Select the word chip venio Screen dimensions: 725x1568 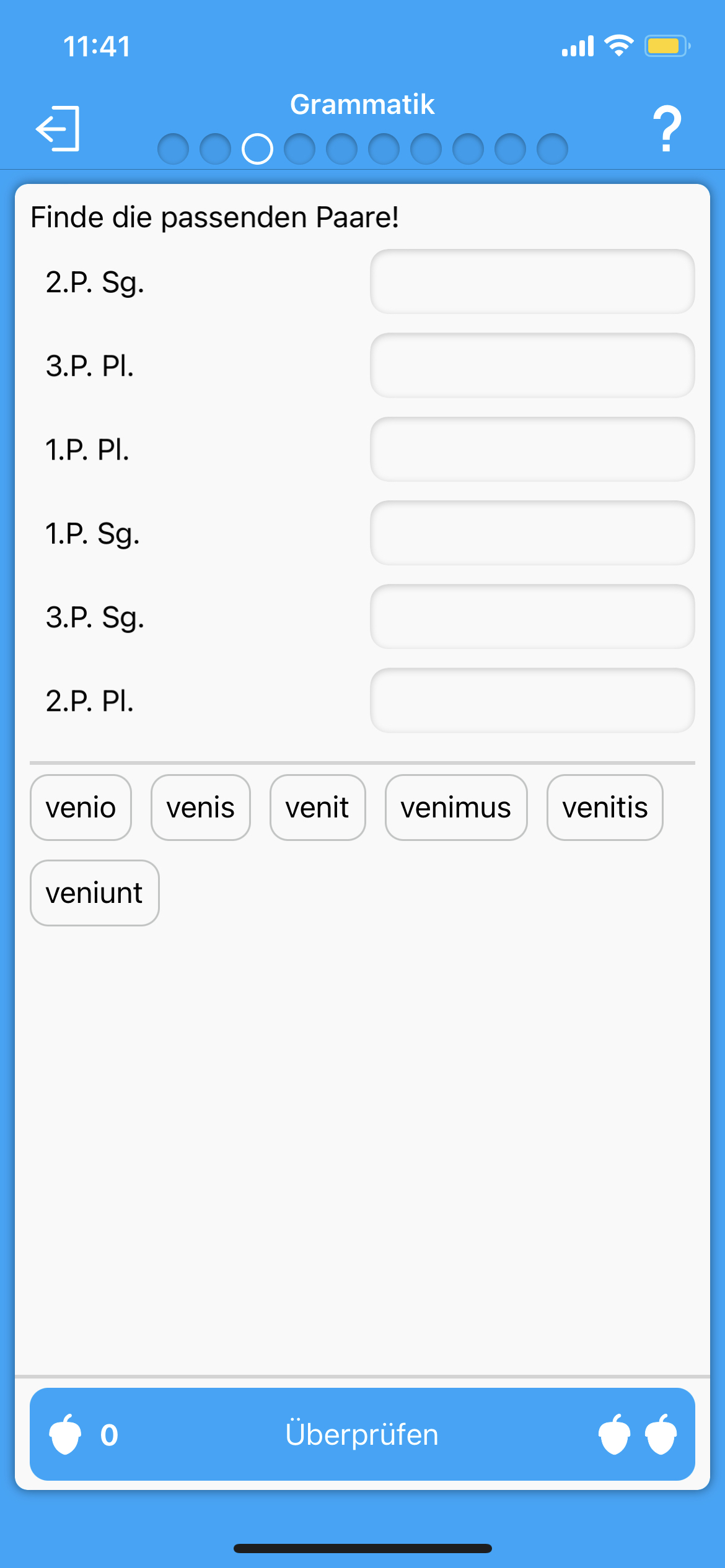[x=81, y=808]
